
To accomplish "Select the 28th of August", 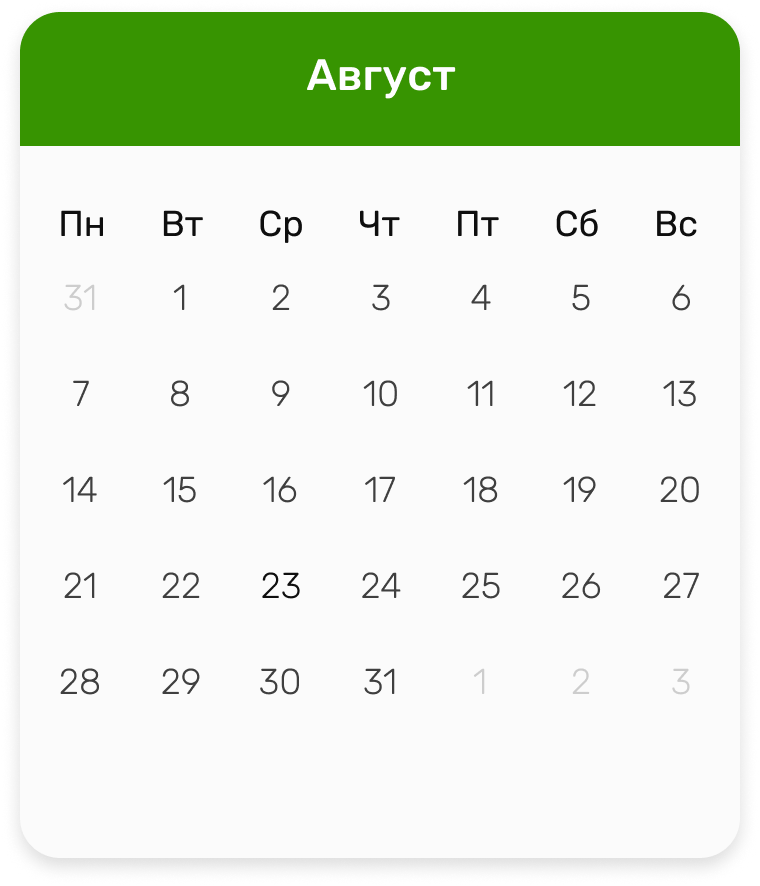I will click(x=80, y=682).
